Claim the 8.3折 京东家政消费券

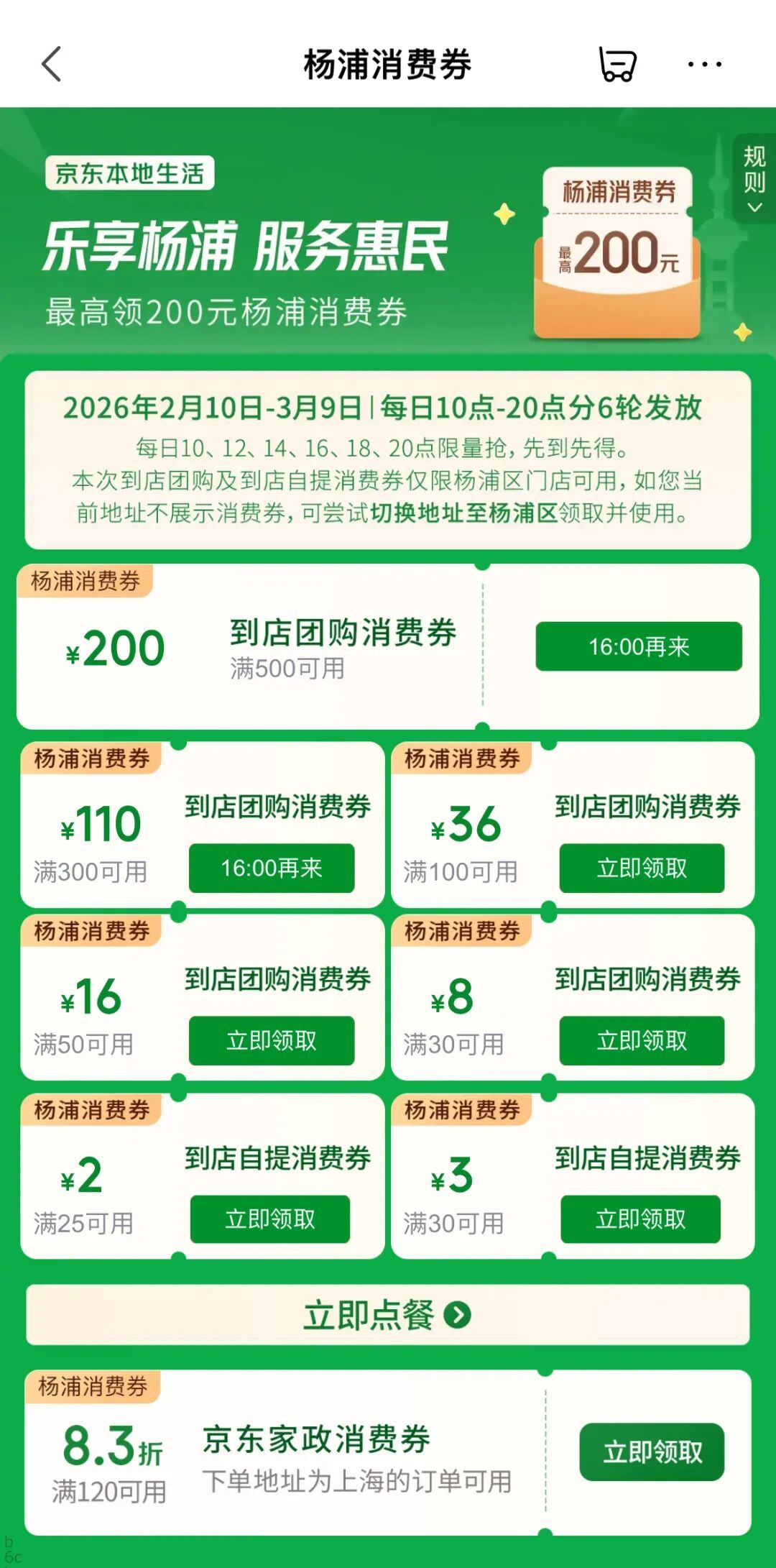652,1452
